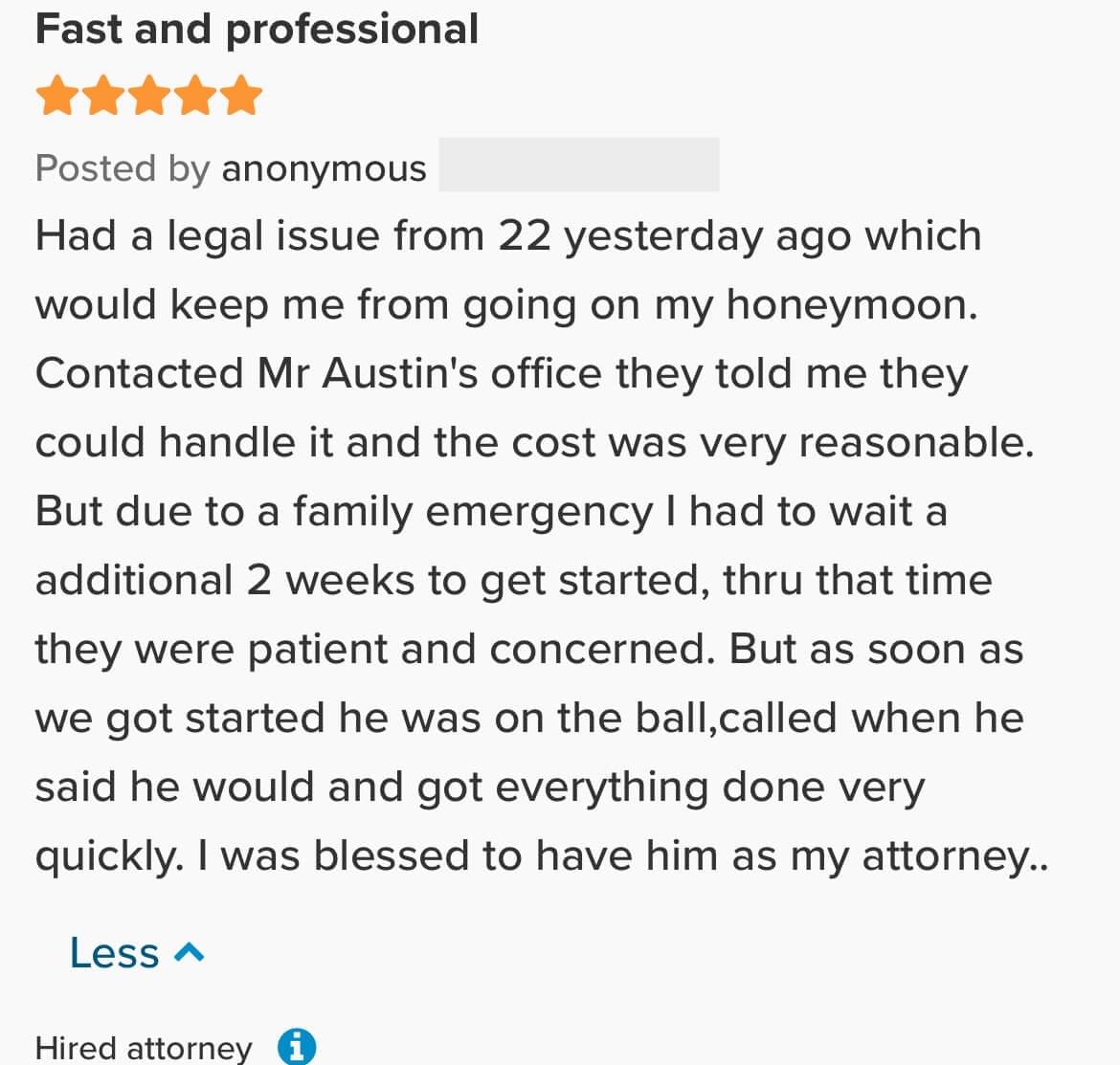Collapse the review with the Less link
The width and height of the screenshot is (1120, 1065).
pyautogui.click(x=135, y=953)
